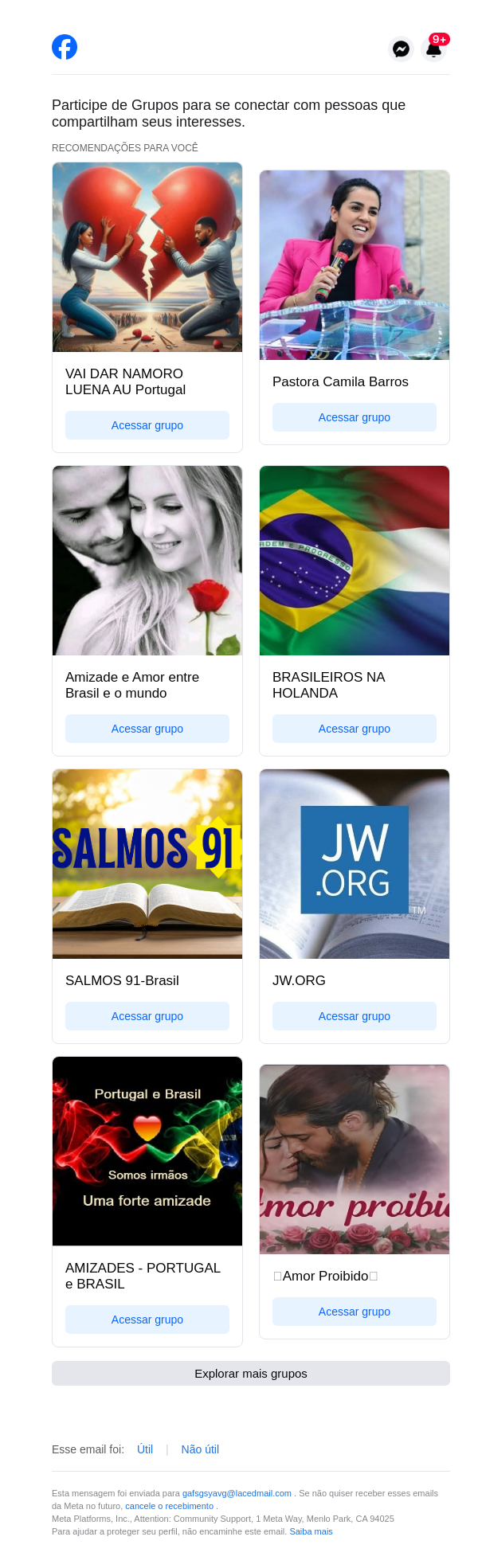478x1568 pixels.
Task: Mark this email as Útil
Action: point(145,1449)
